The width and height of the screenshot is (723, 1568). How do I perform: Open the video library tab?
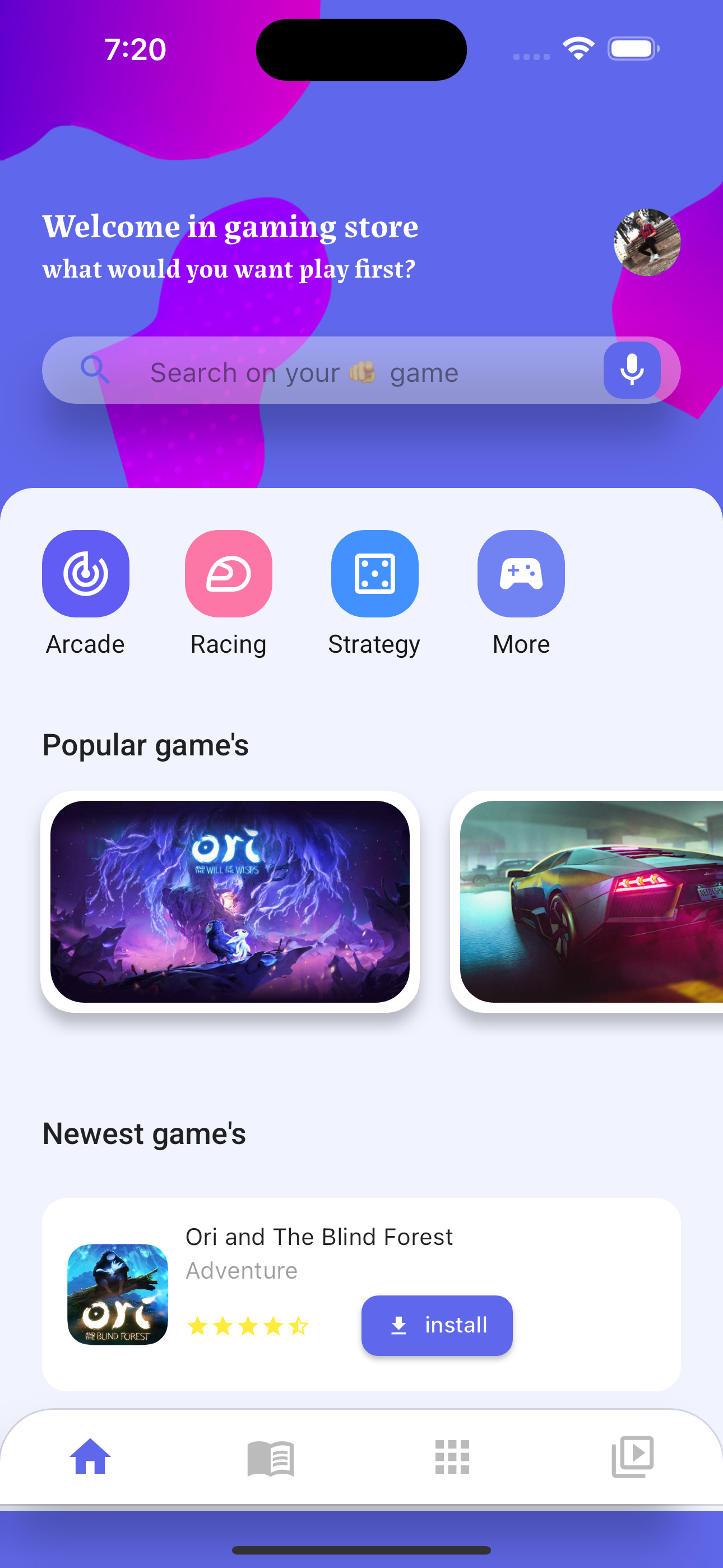[632, 1456]
